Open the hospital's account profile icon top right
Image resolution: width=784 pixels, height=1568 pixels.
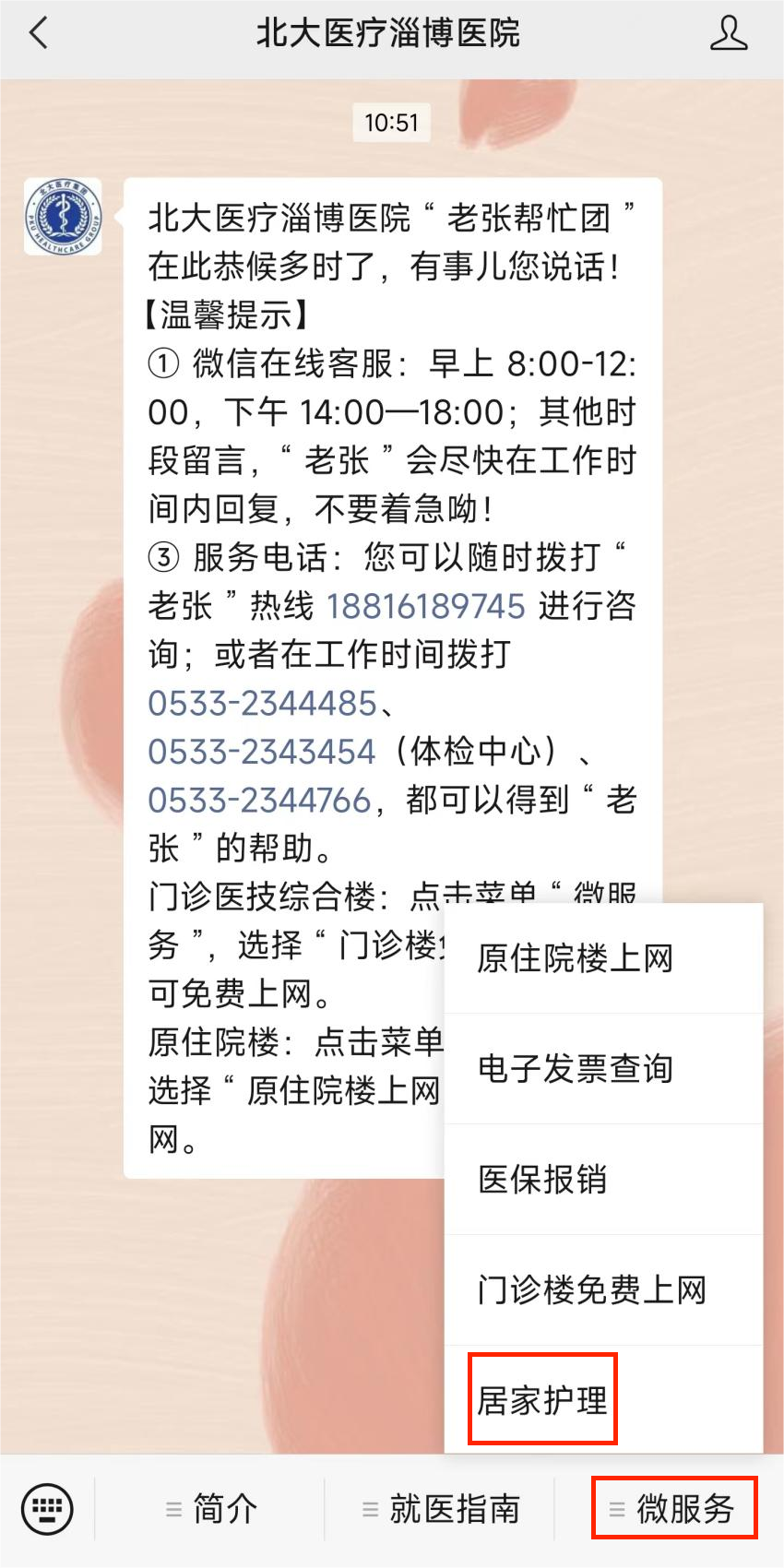click(730, 33)
